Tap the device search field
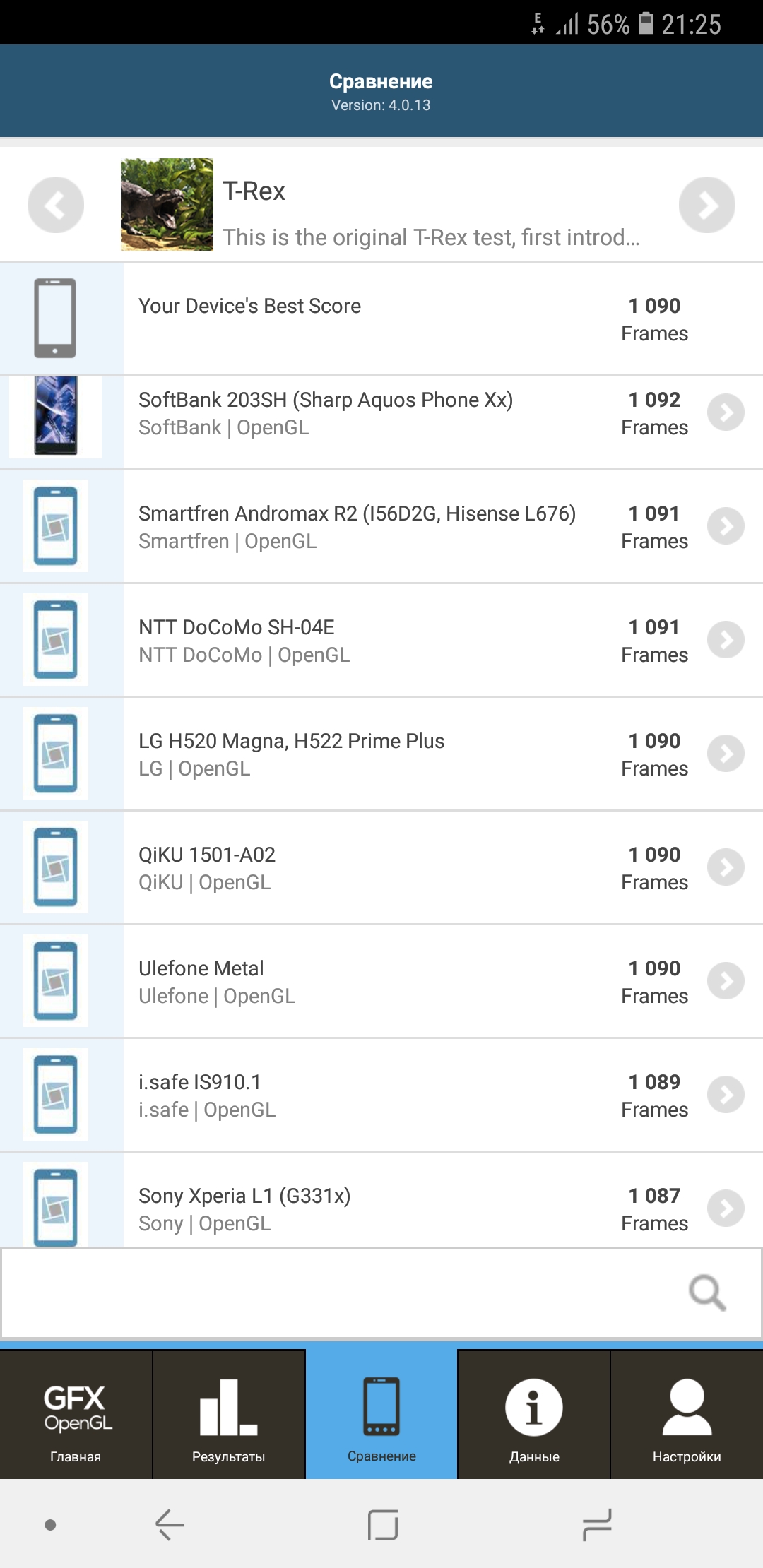Screen dimensions: 763x1568 pos(339,1293)
